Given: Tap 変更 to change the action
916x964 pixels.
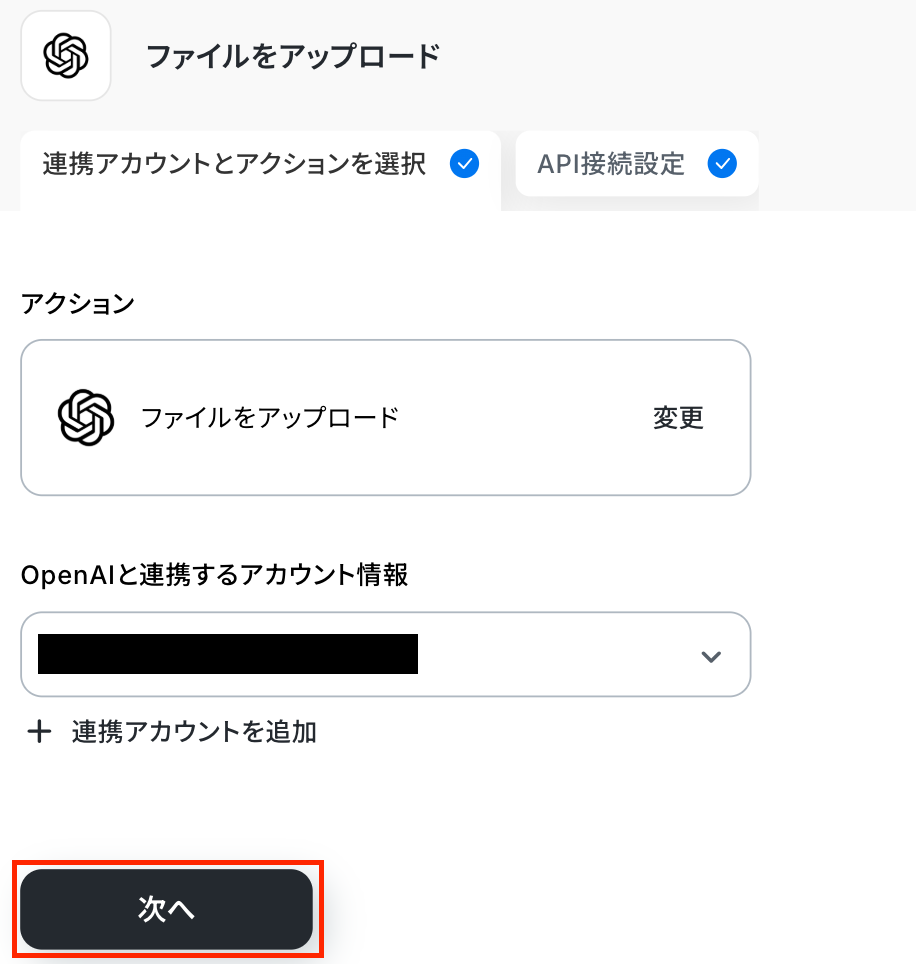Looking at the screenshot, I should click(678, 418).
